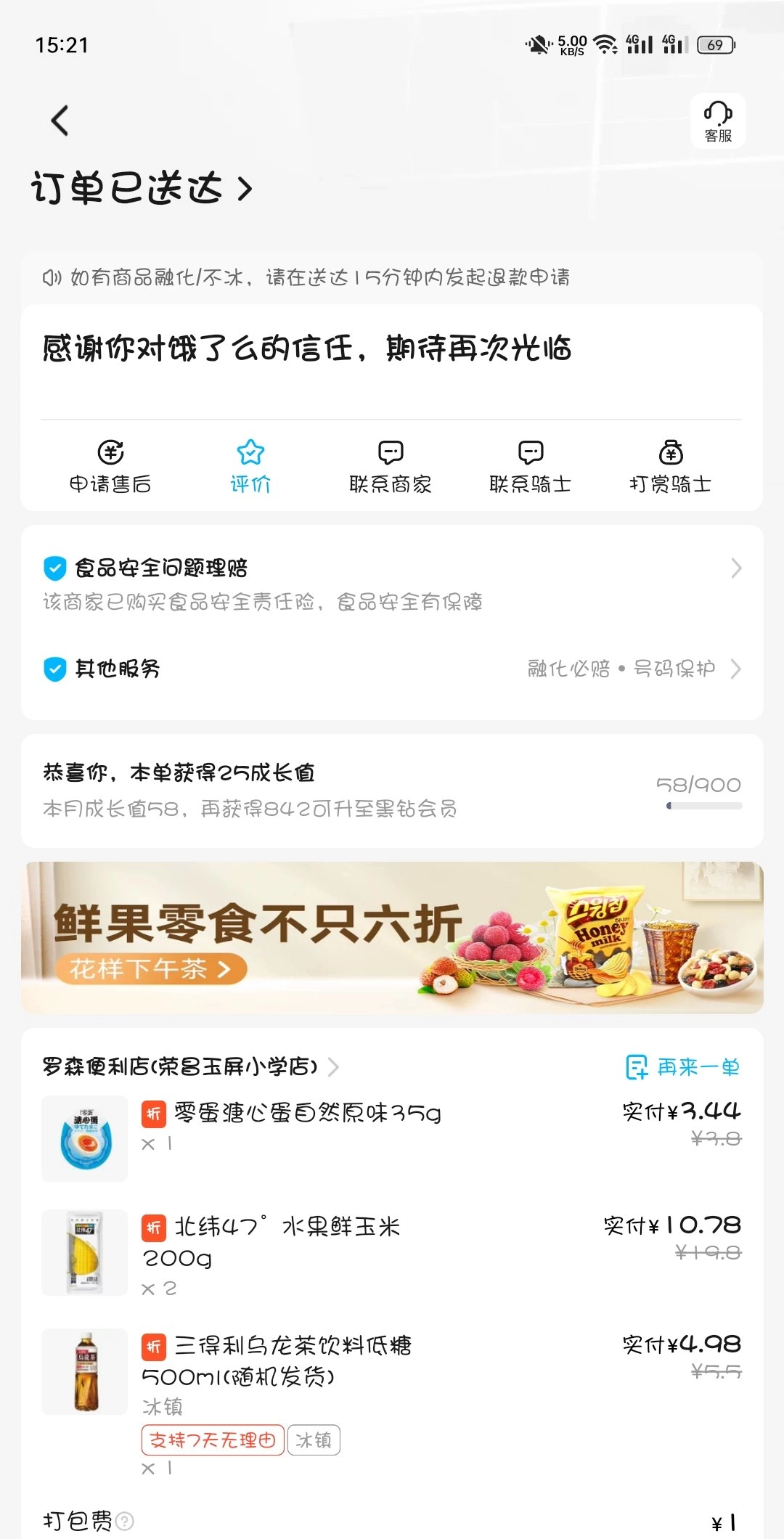
Task: Go back with the top-left arrow
Action: pyautogui.click(x=60, y=121)
